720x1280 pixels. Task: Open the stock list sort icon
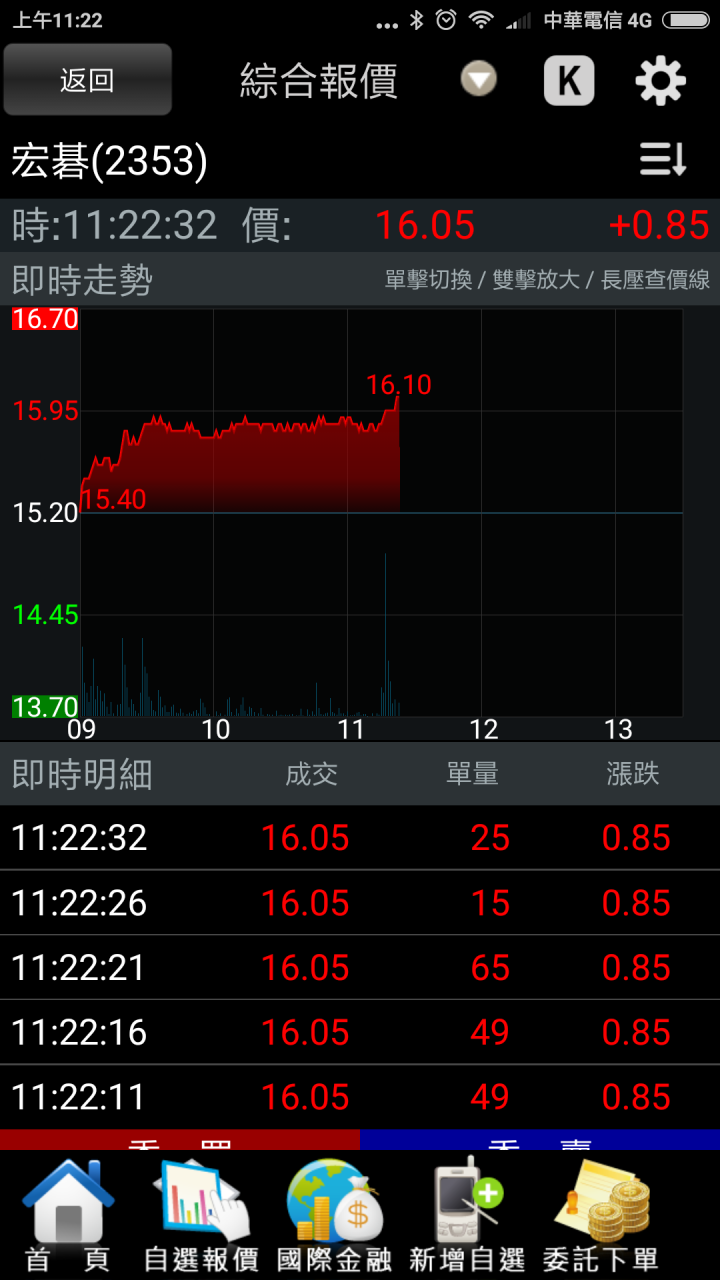tap(663, 160)
